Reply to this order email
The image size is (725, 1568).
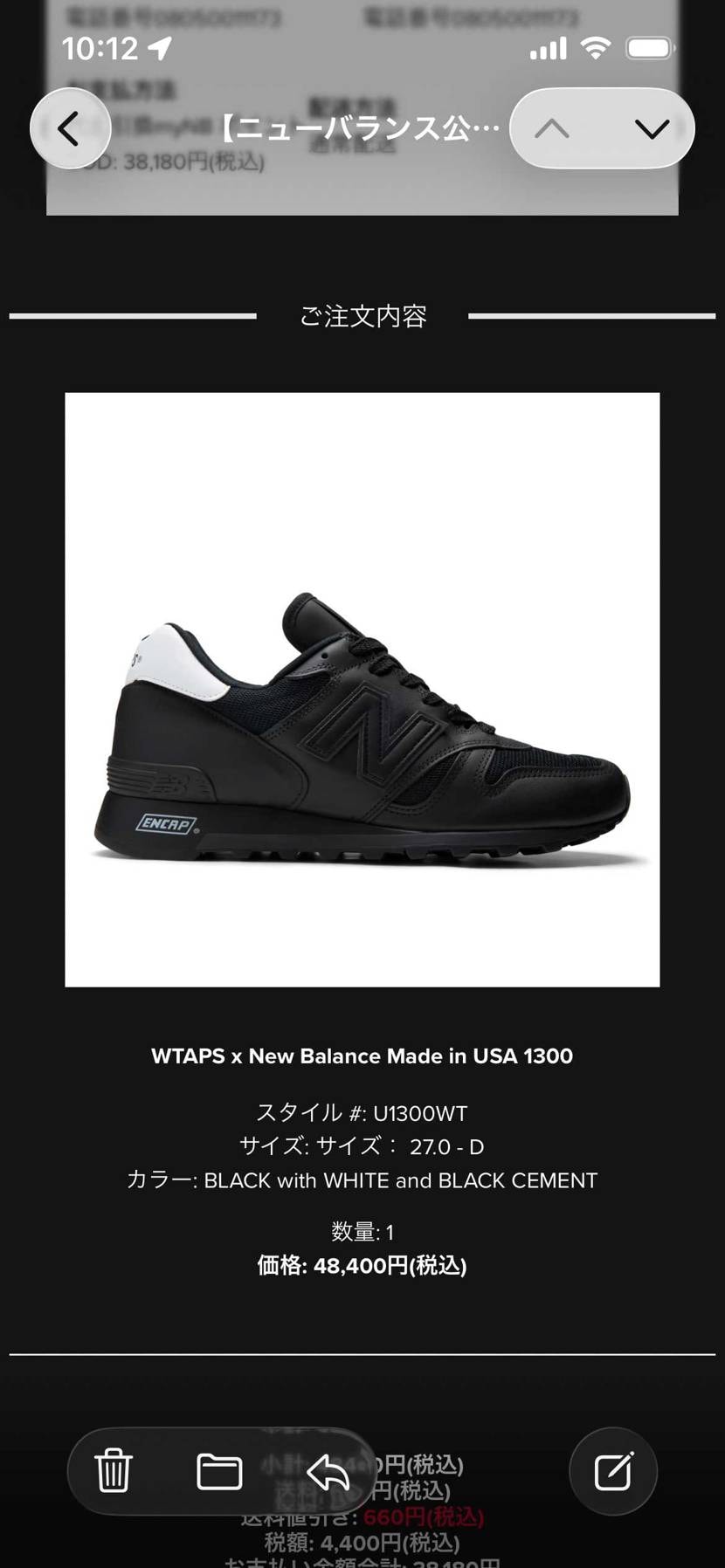[328, 1473]
